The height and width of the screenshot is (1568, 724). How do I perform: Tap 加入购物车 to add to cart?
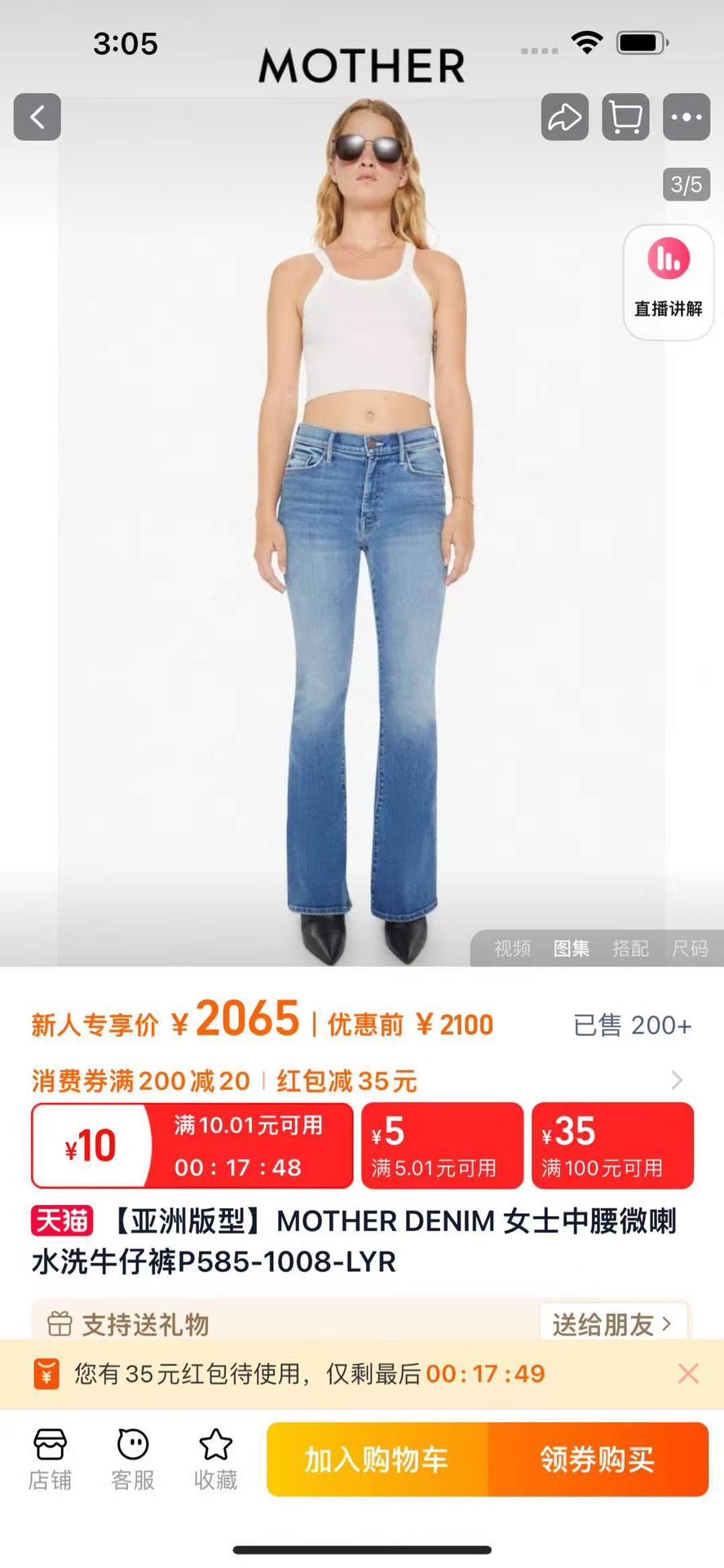pos(377,1459)
